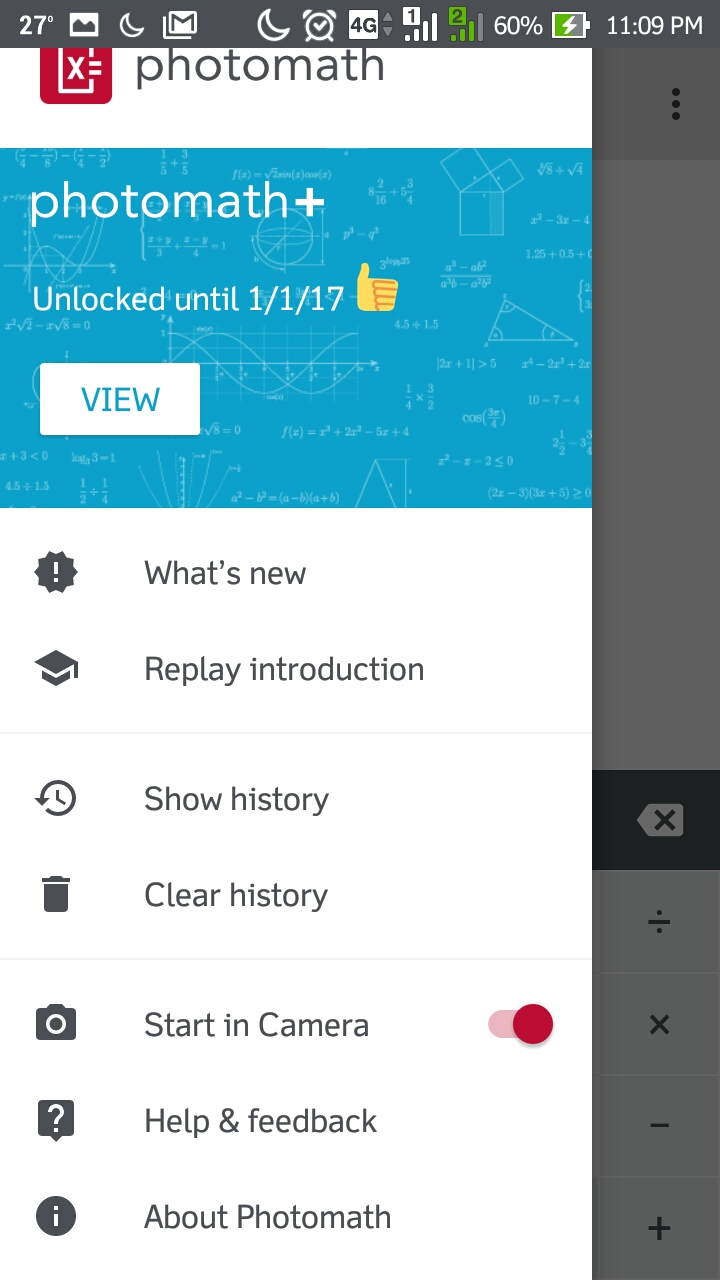Open What's new
The width and height of the screenshot is (720, 1280).
pyautogui.click(x=296, y=573)
